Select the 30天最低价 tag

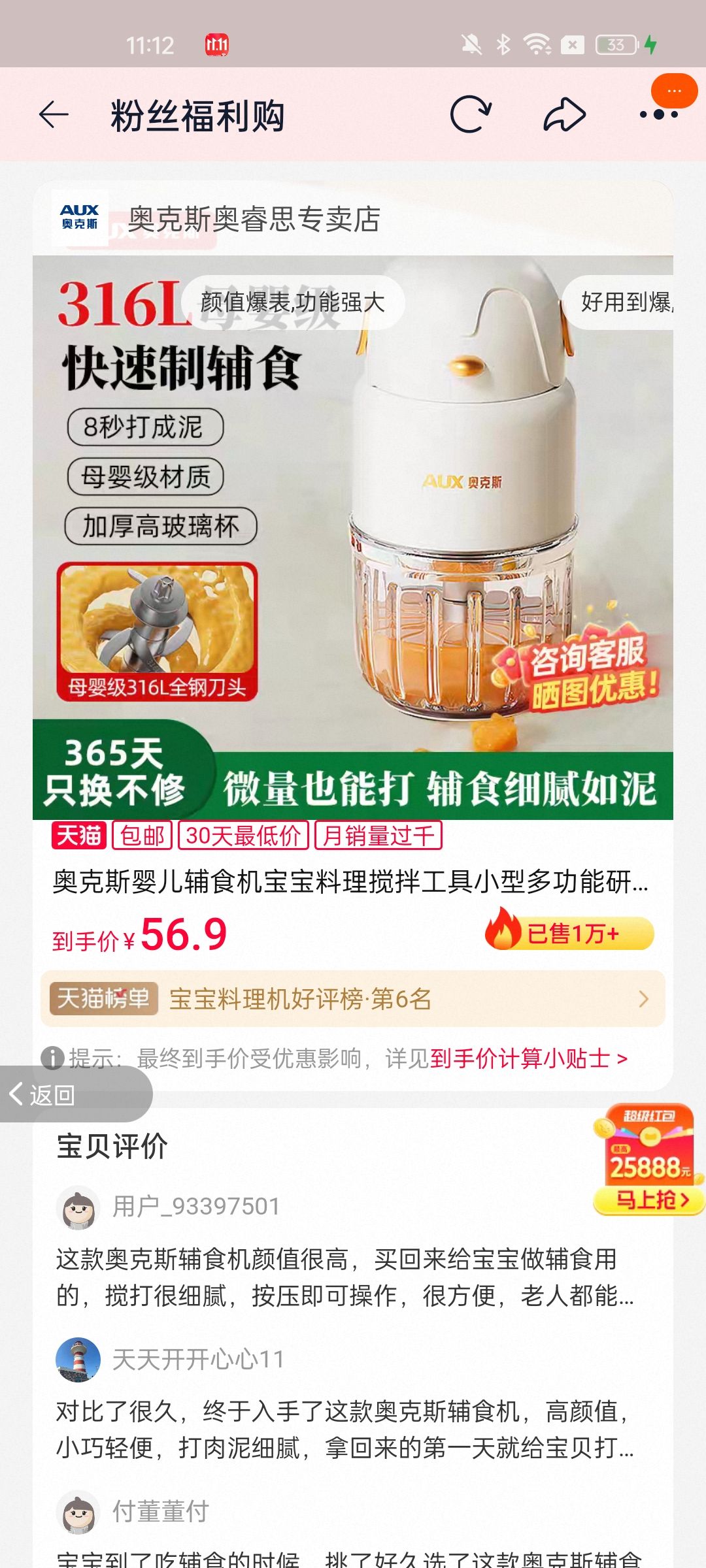(x=245, y=836)
